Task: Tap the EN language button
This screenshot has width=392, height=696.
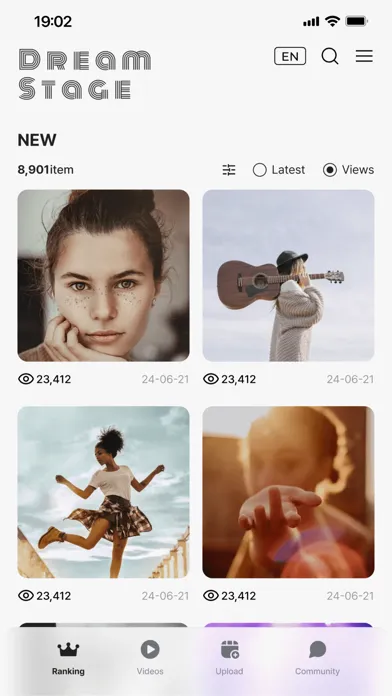Action: [290, 56]
